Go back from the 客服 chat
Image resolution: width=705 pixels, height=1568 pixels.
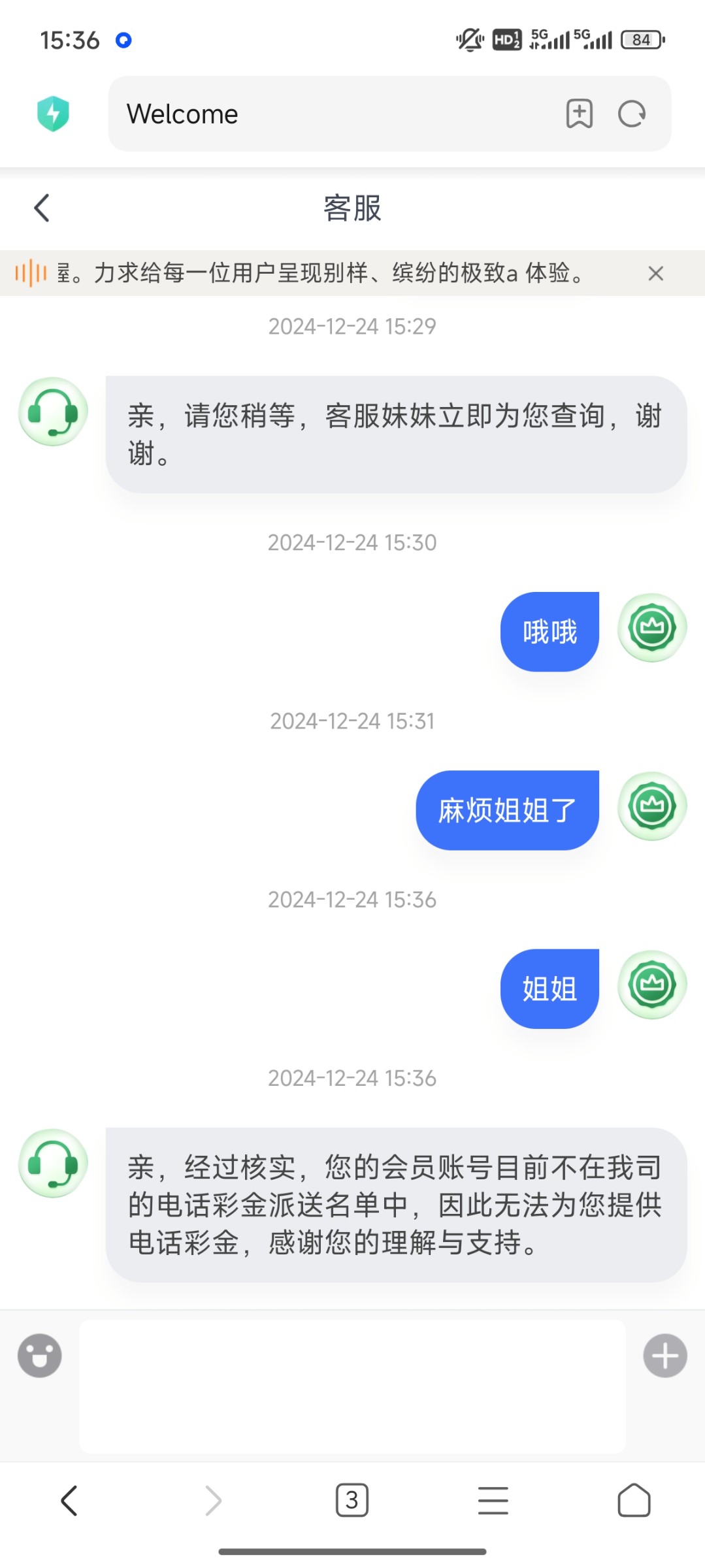(42, 208)
